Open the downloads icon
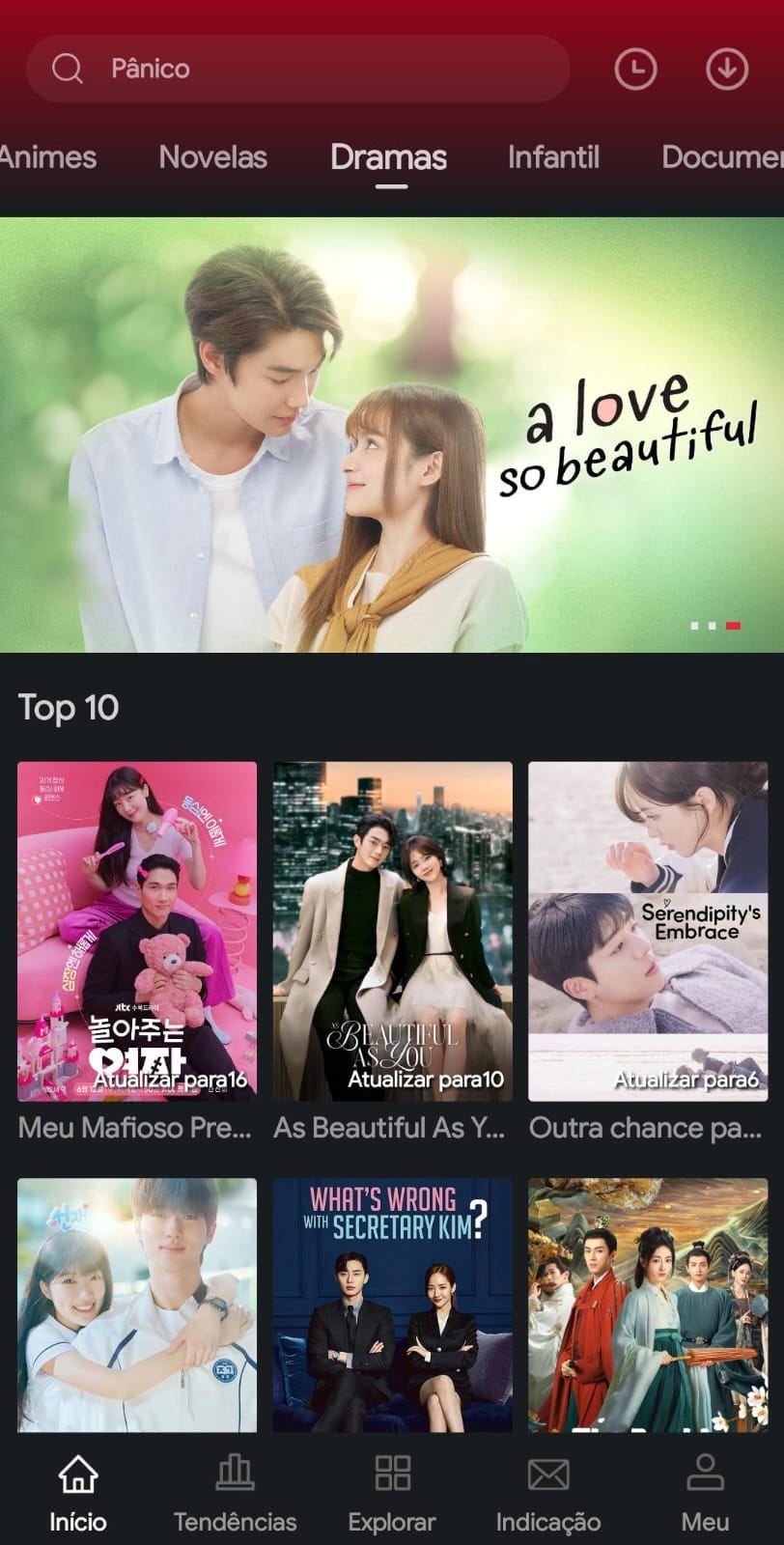Viewport: 784px width, 1545px height. pyautogui.click(x=727, y=69)
